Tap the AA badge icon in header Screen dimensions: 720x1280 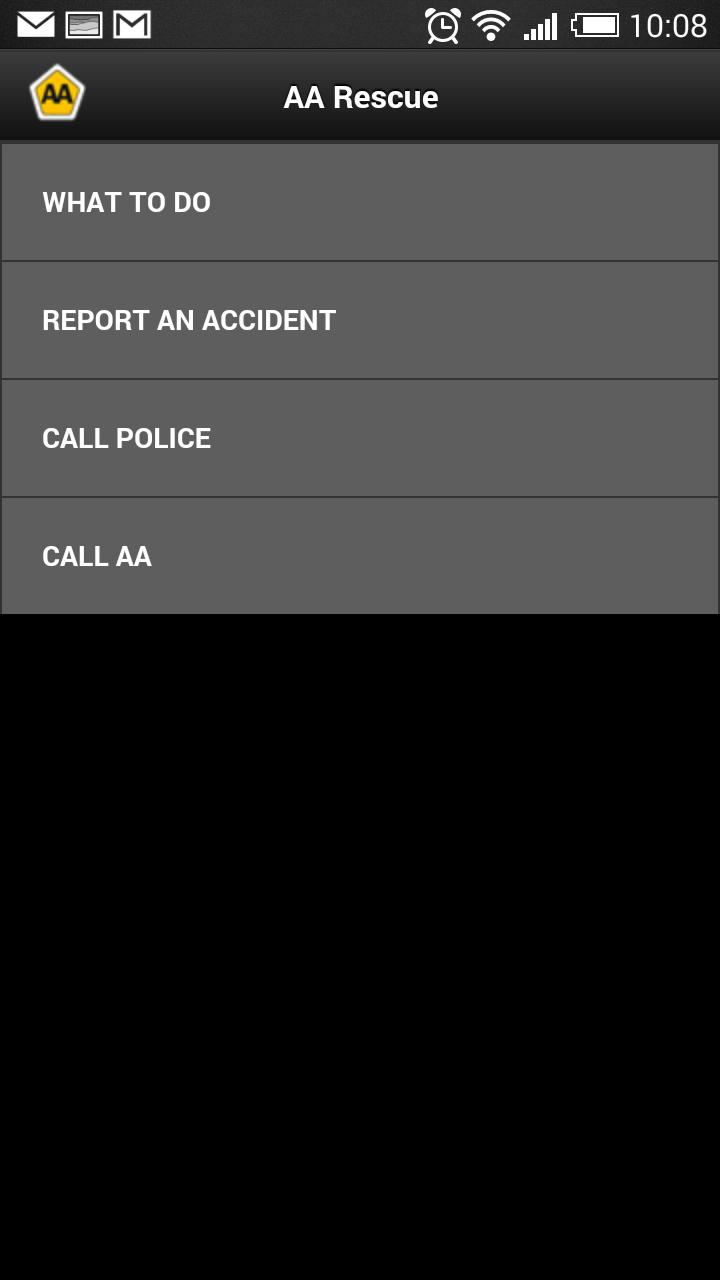pyautogui.click(x=57, y=95)
